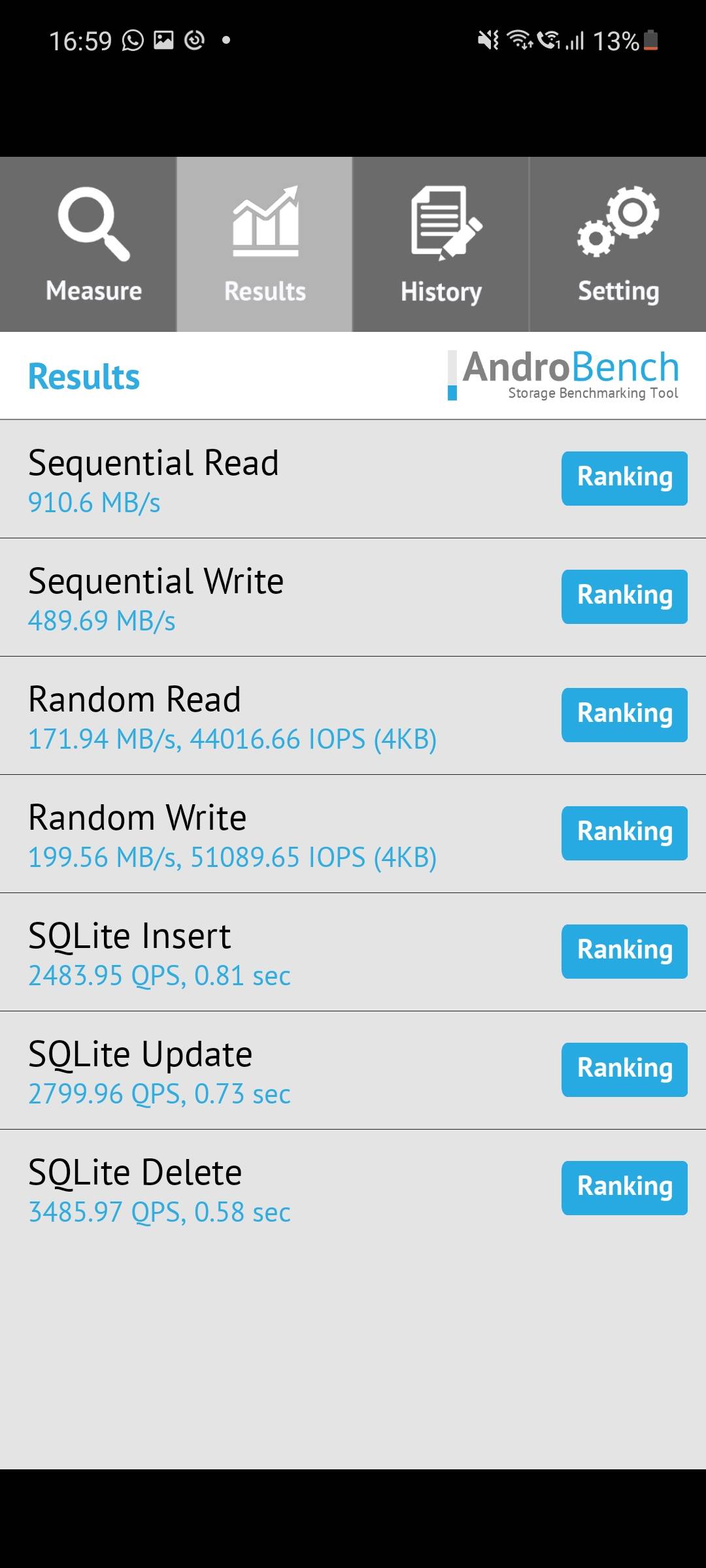Open Sequential Write ranking
Screen dimensions: 706x1568
[x=624, y=596]
